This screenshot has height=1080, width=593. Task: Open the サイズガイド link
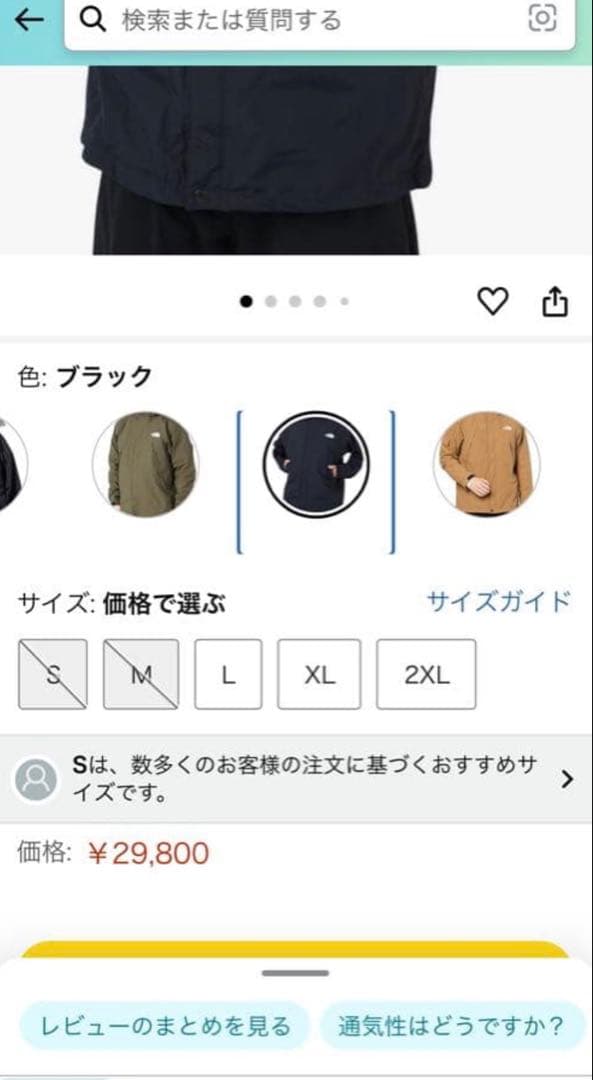499,601
